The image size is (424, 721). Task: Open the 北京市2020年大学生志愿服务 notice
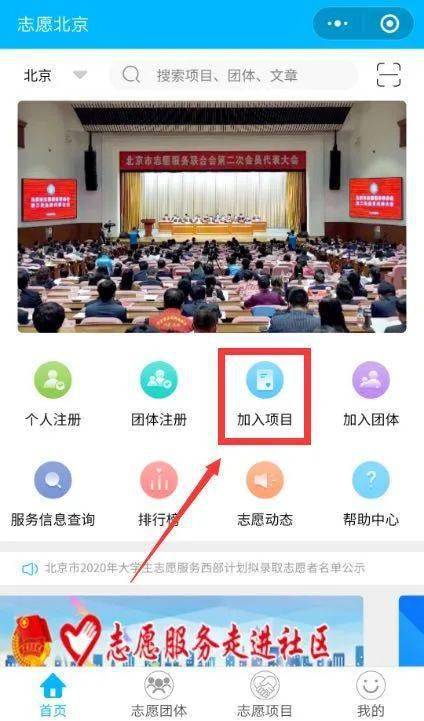205,568
